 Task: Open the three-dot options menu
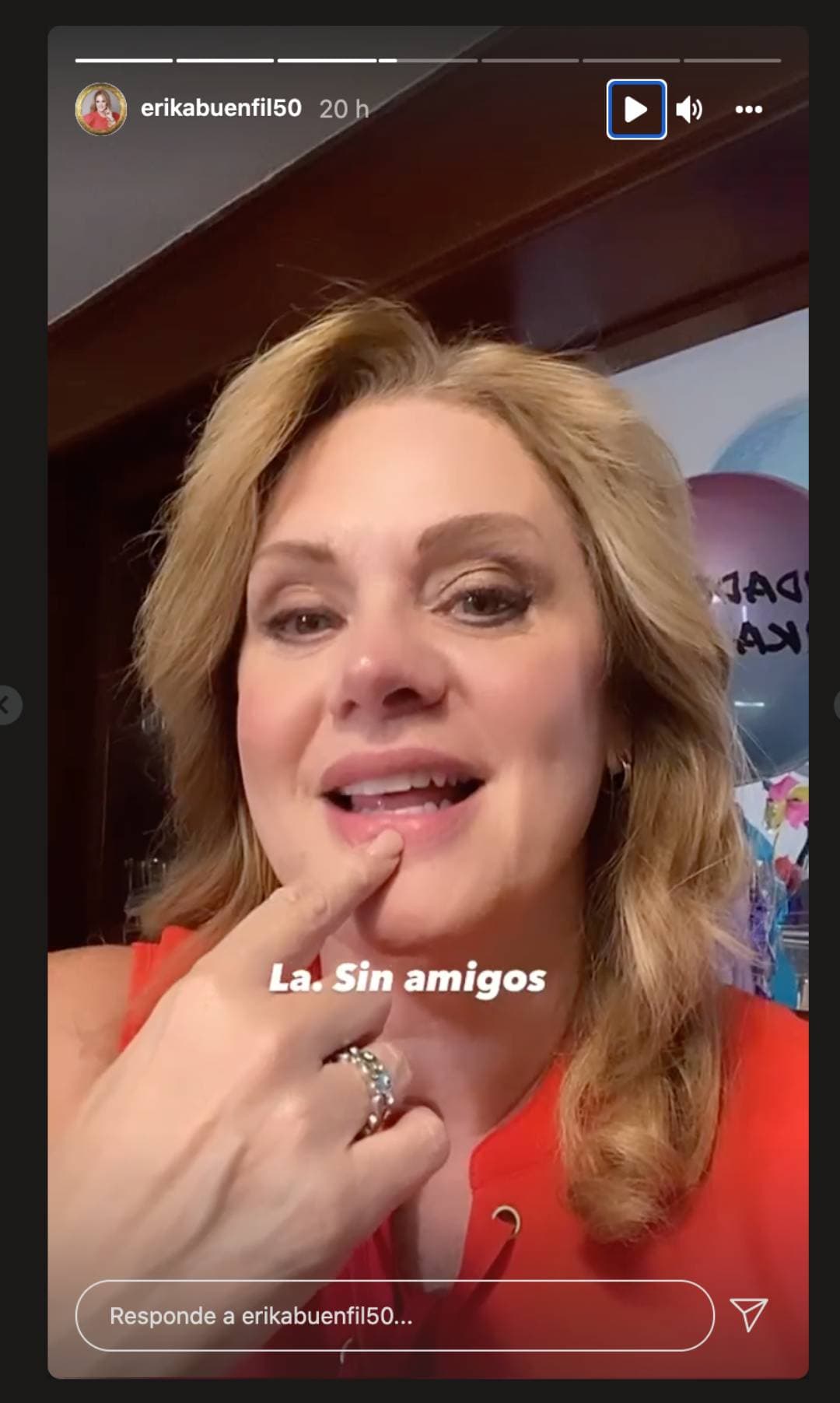[x=748, y=110]
